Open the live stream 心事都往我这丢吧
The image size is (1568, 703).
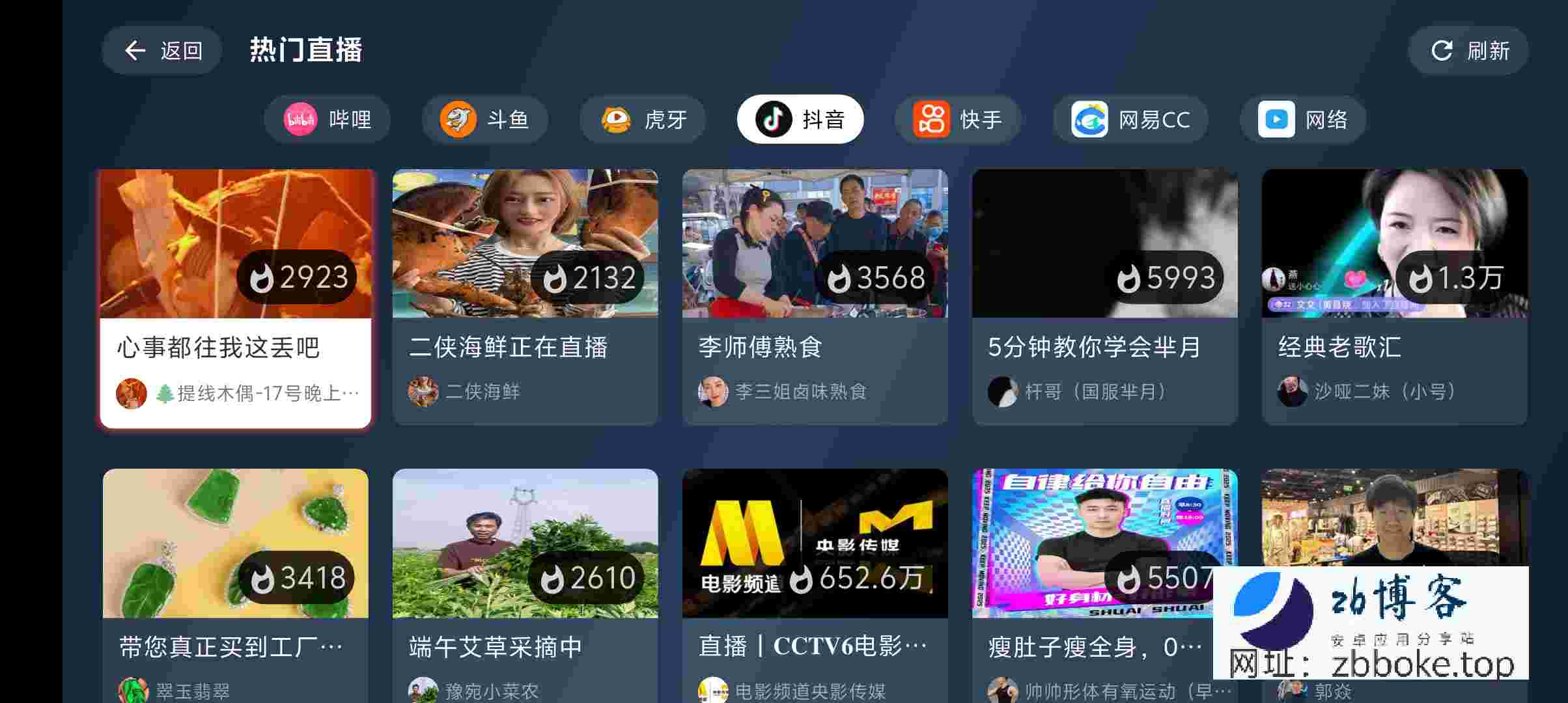tap(236, 298)
